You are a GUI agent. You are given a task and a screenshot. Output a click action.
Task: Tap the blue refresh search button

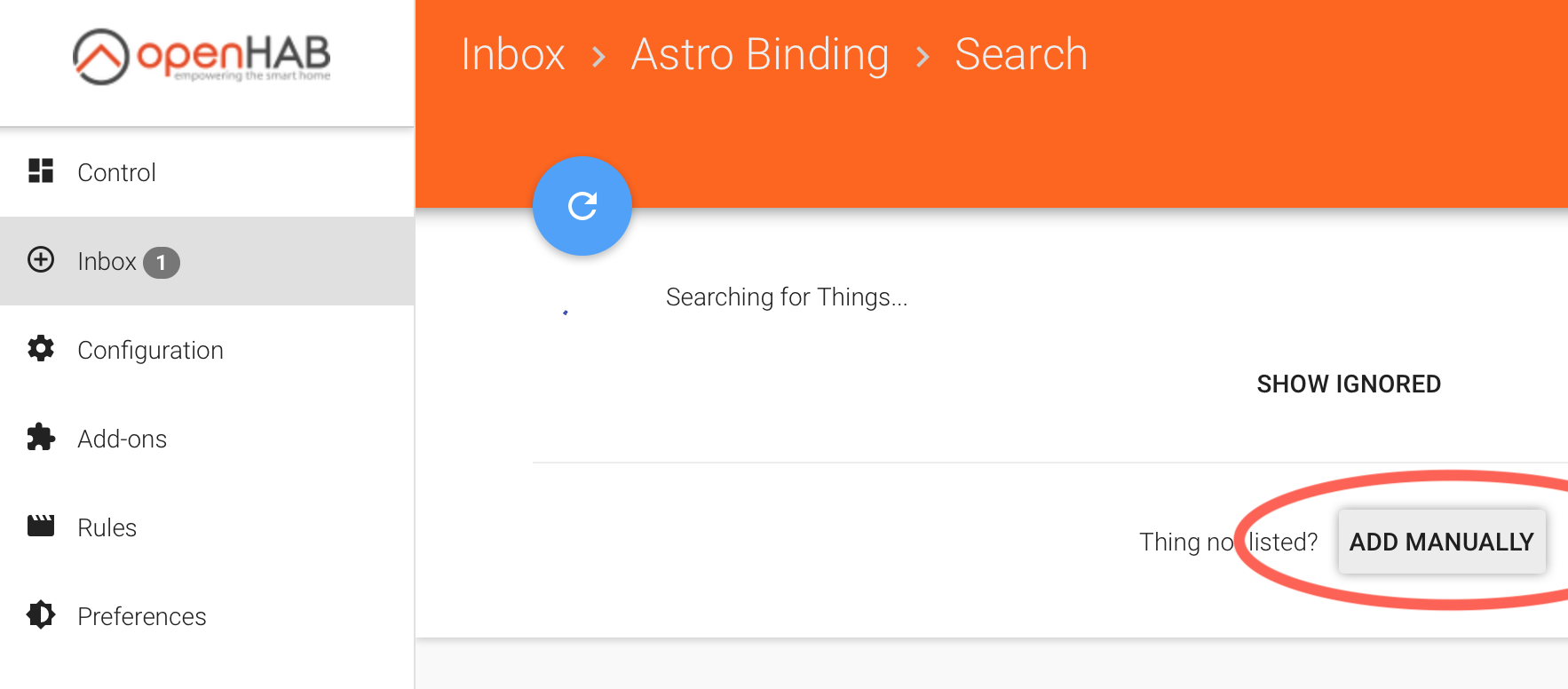582,206
